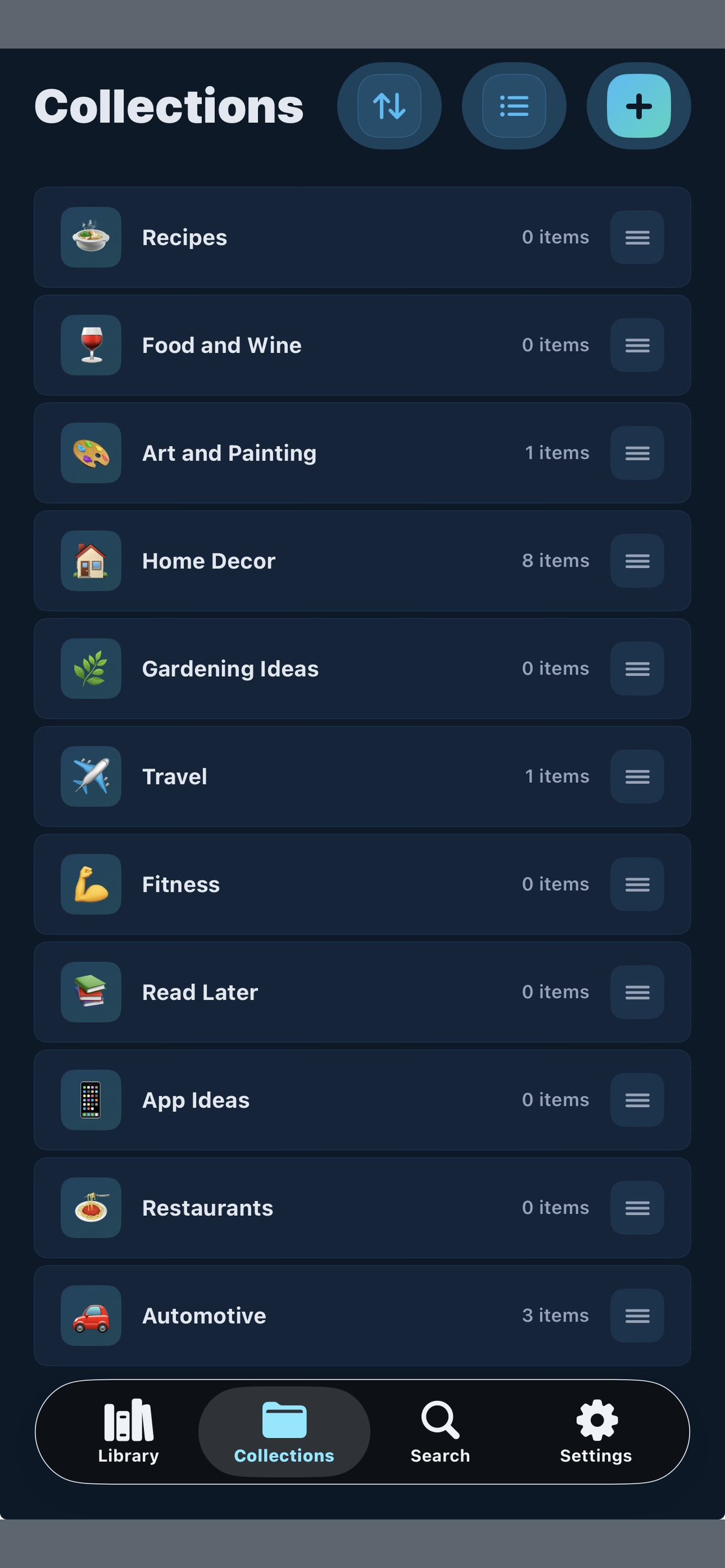The width and height of the screenshot is (725, 1568).
Task: Tap the Recipes bowl emoji icon
Action: [x=90, y=237]
